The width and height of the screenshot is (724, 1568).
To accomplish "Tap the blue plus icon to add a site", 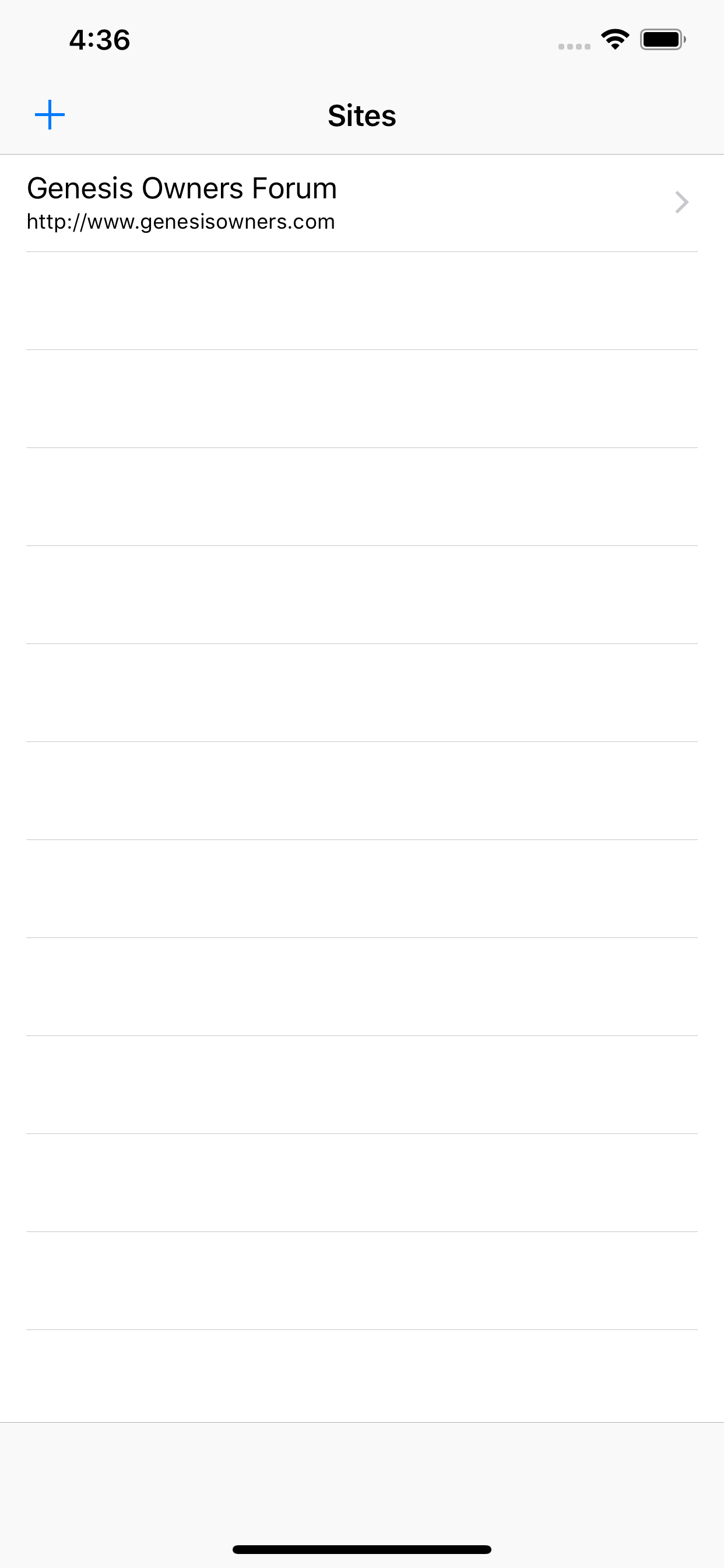I will tap(51, 114).
